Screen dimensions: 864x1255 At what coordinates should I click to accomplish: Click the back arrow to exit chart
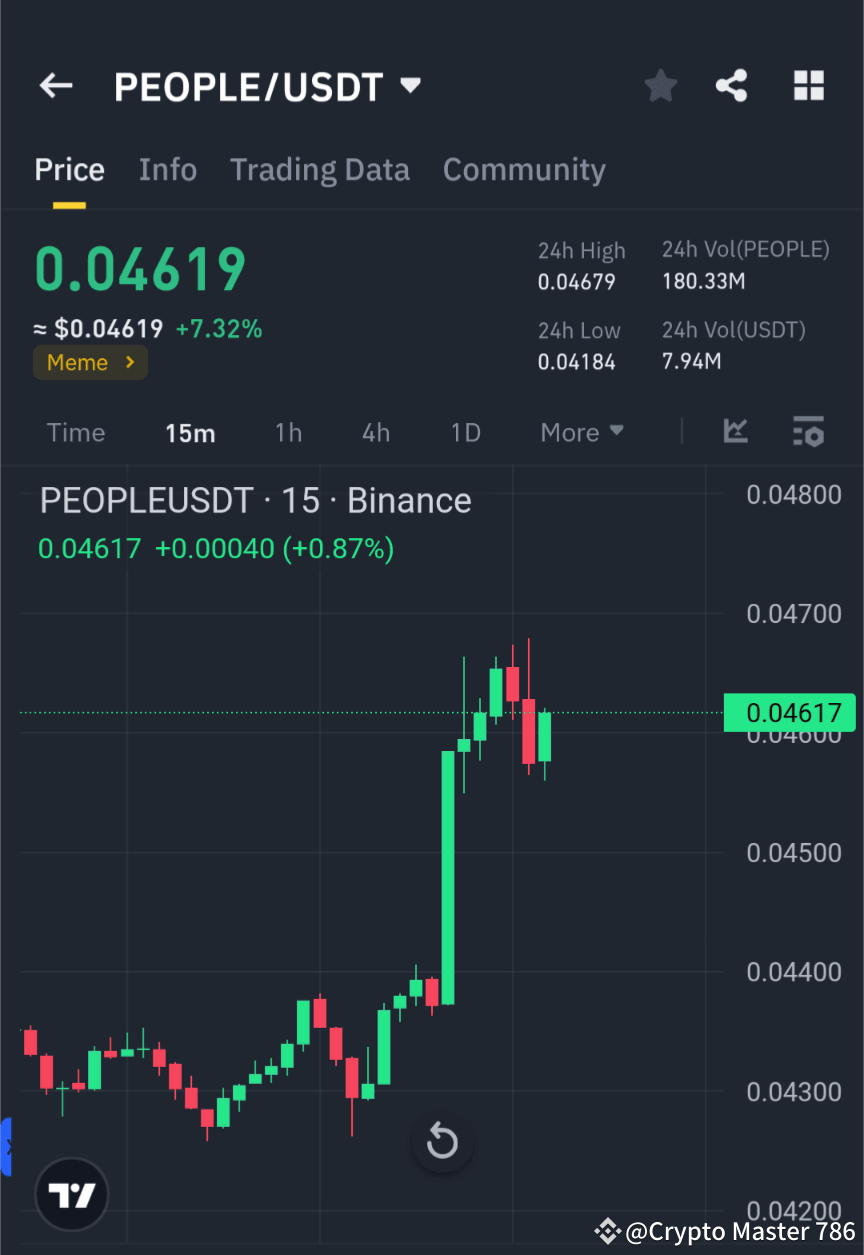[55, 85]
